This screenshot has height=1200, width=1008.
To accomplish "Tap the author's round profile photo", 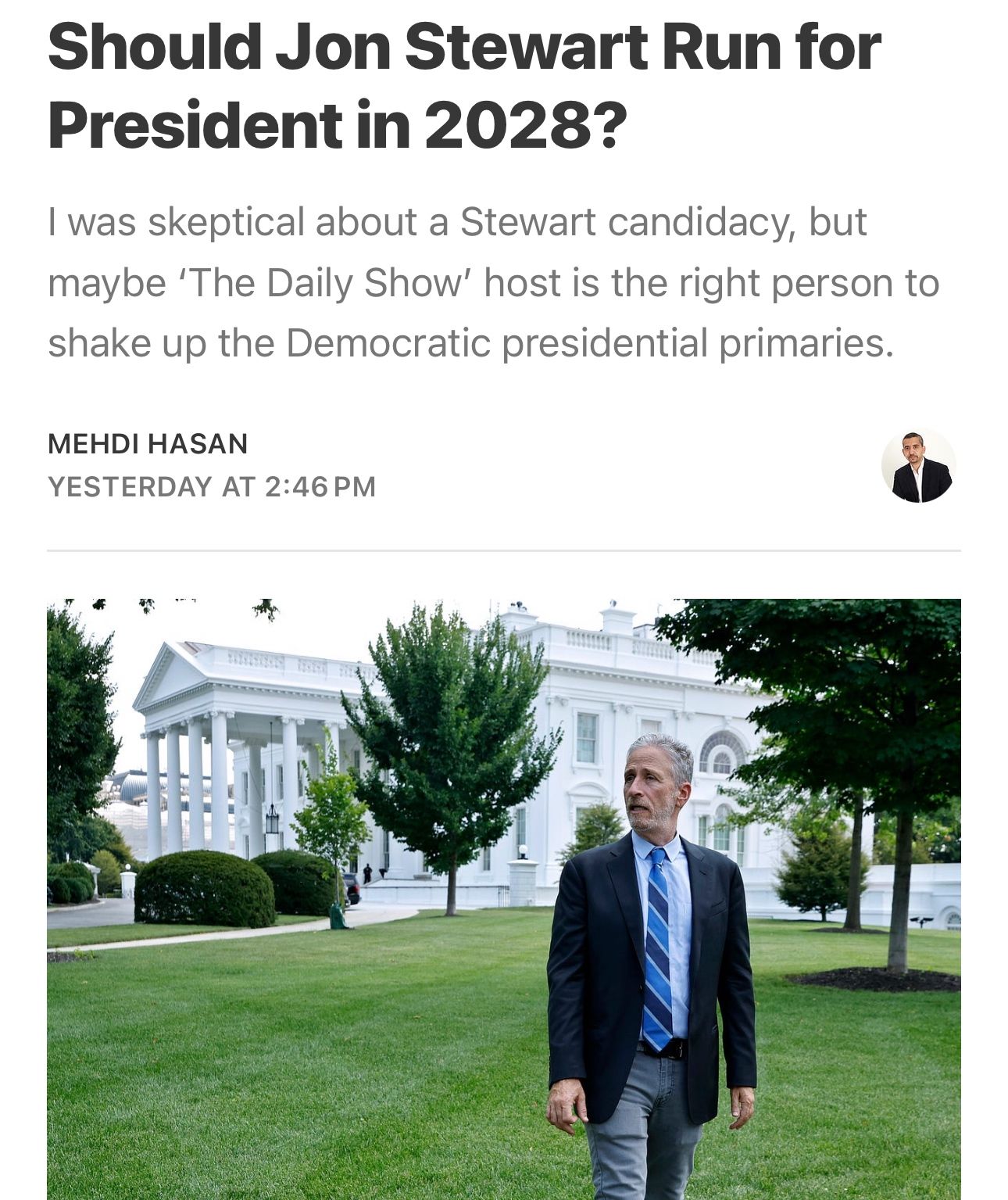I will [918, 466].
